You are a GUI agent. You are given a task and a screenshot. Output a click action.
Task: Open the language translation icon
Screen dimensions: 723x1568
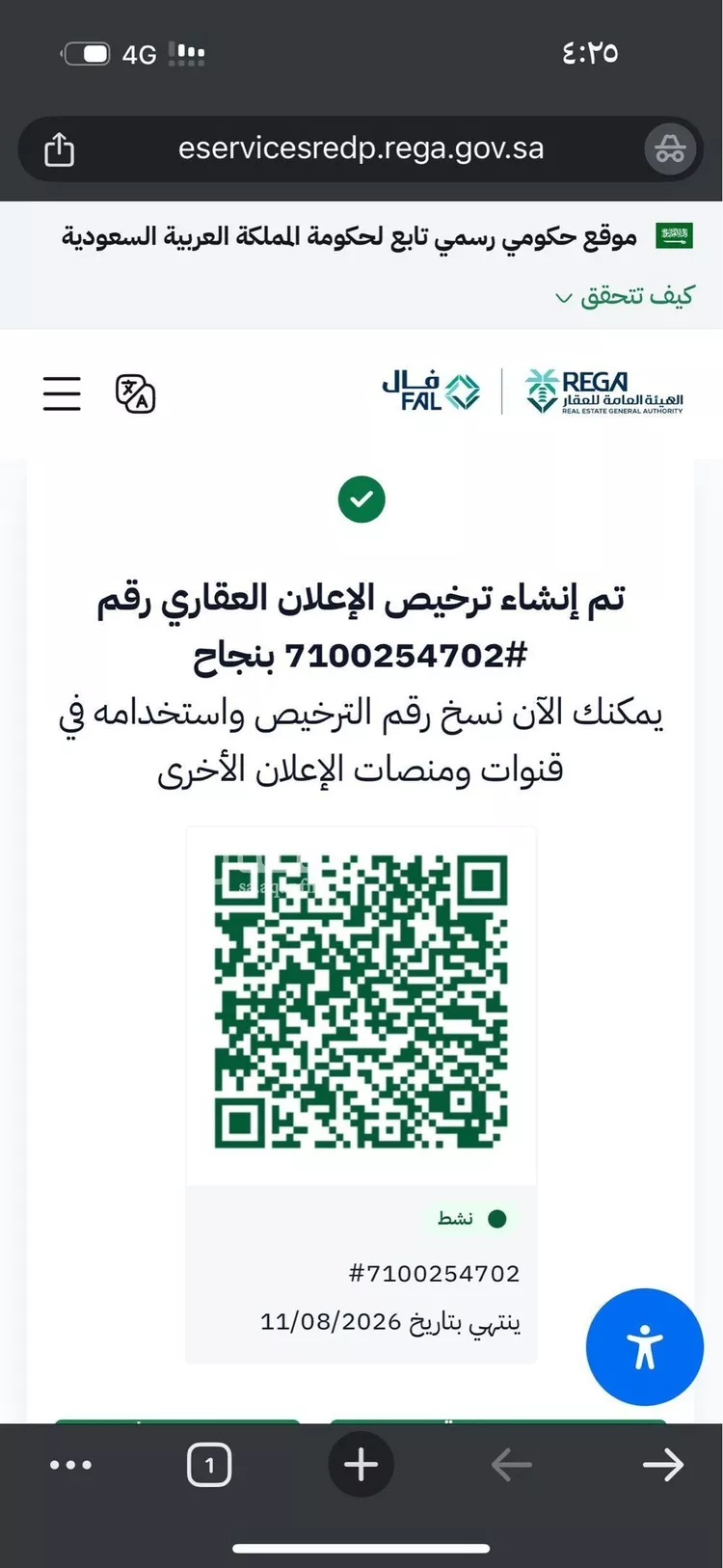coord(135,393)
